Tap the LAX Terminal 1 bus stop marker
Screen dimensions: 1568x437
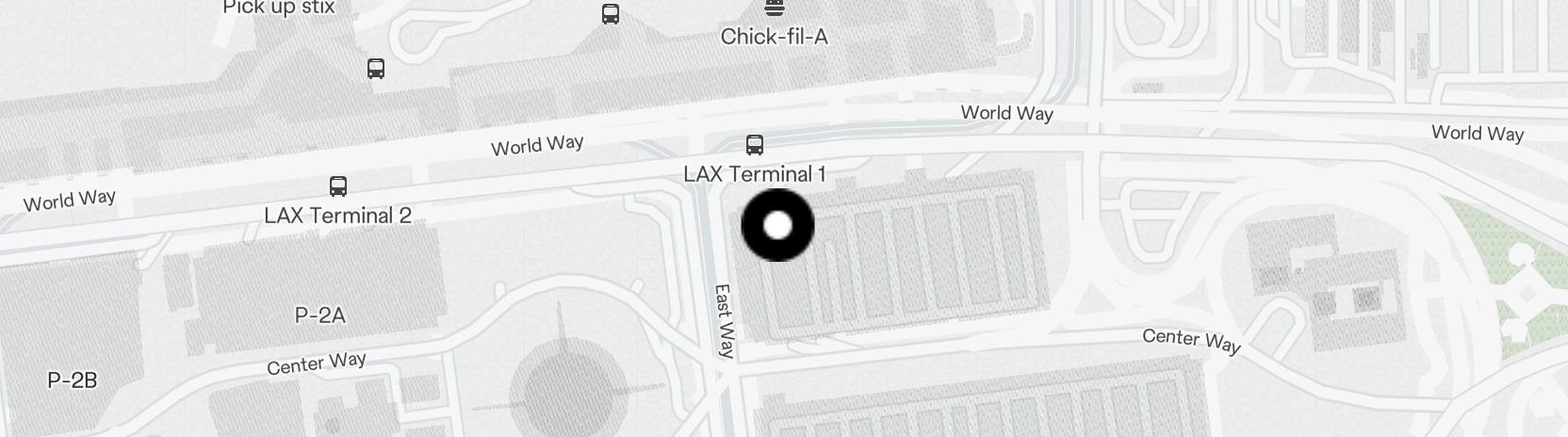[x=755, y=145]
